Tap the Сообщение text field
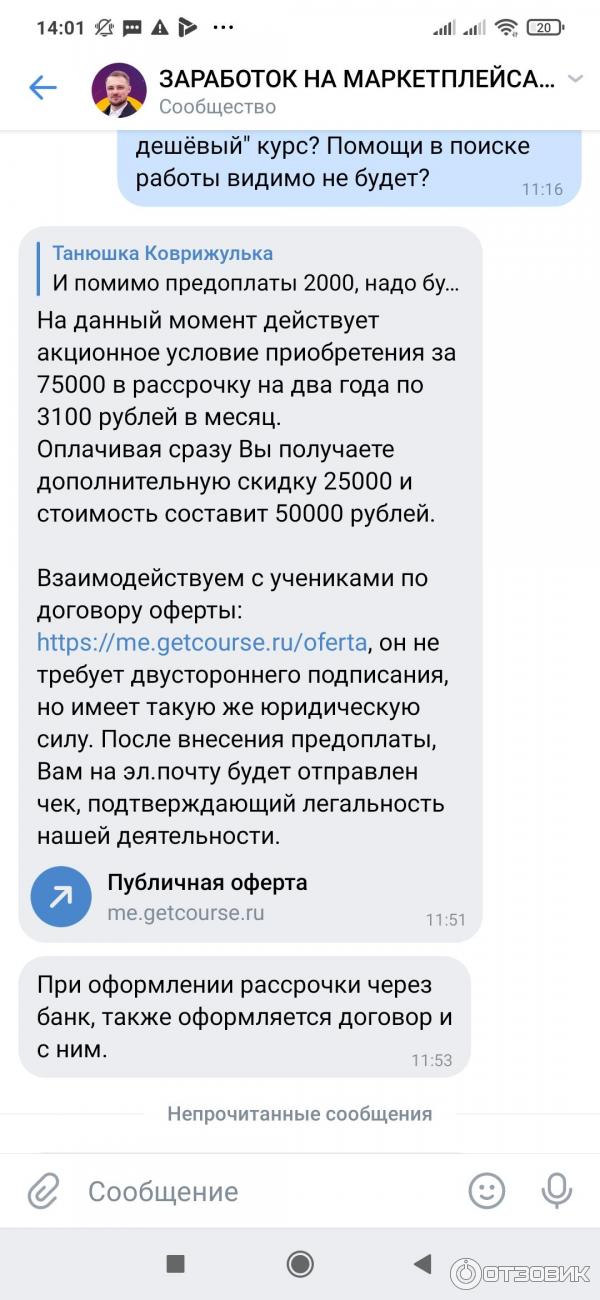 coord(260,1191)
